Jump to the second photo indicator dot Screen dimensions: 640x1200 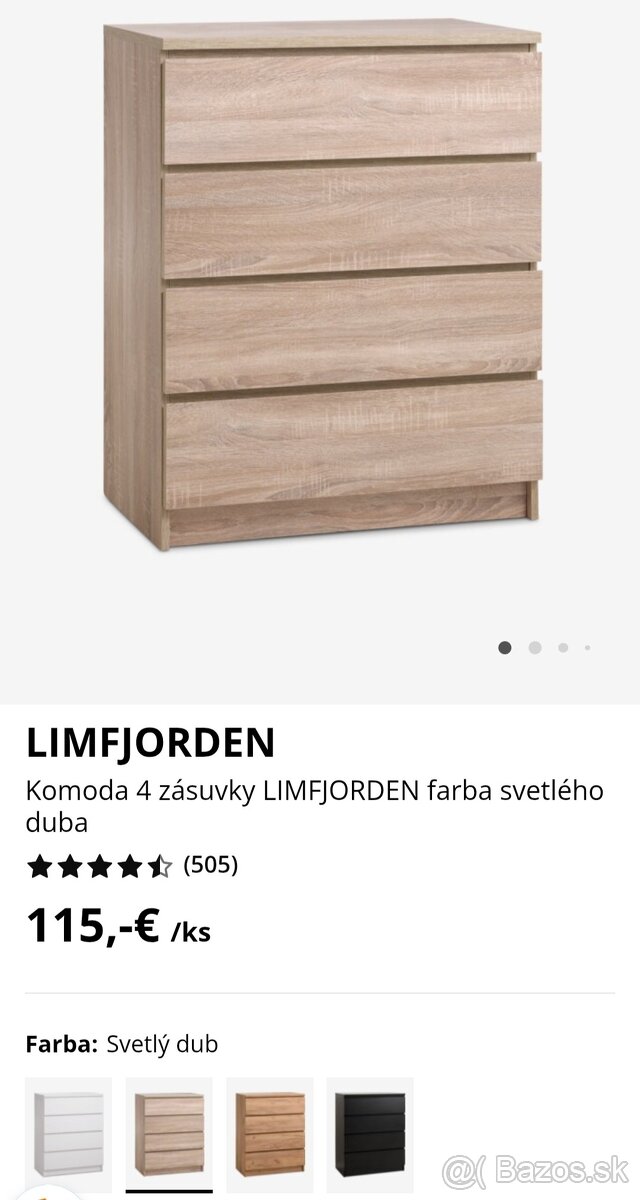point(535,648)
